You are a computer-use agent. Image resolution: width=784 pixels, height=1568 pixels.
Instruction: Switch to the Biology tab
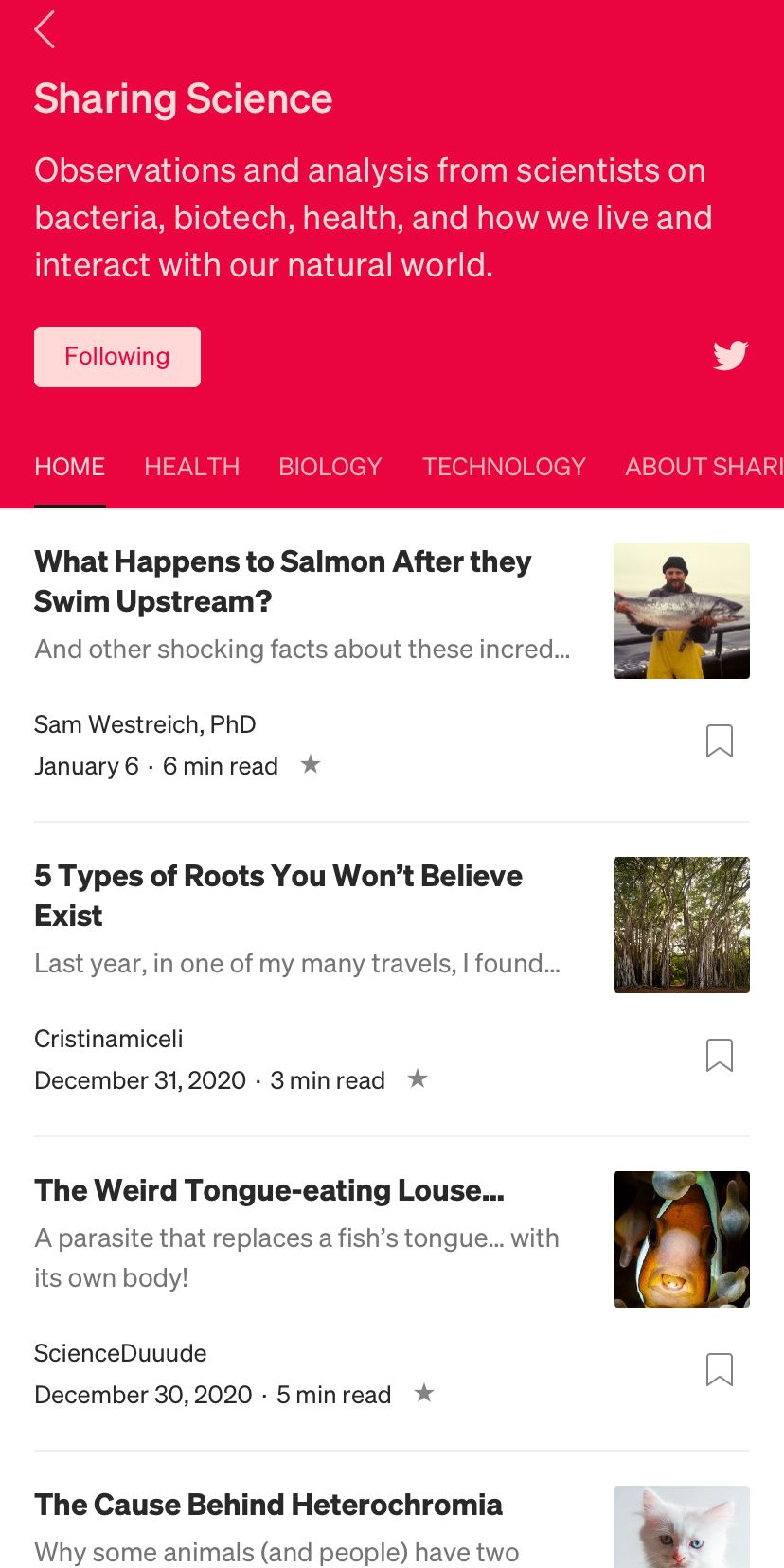coord(330,467)
